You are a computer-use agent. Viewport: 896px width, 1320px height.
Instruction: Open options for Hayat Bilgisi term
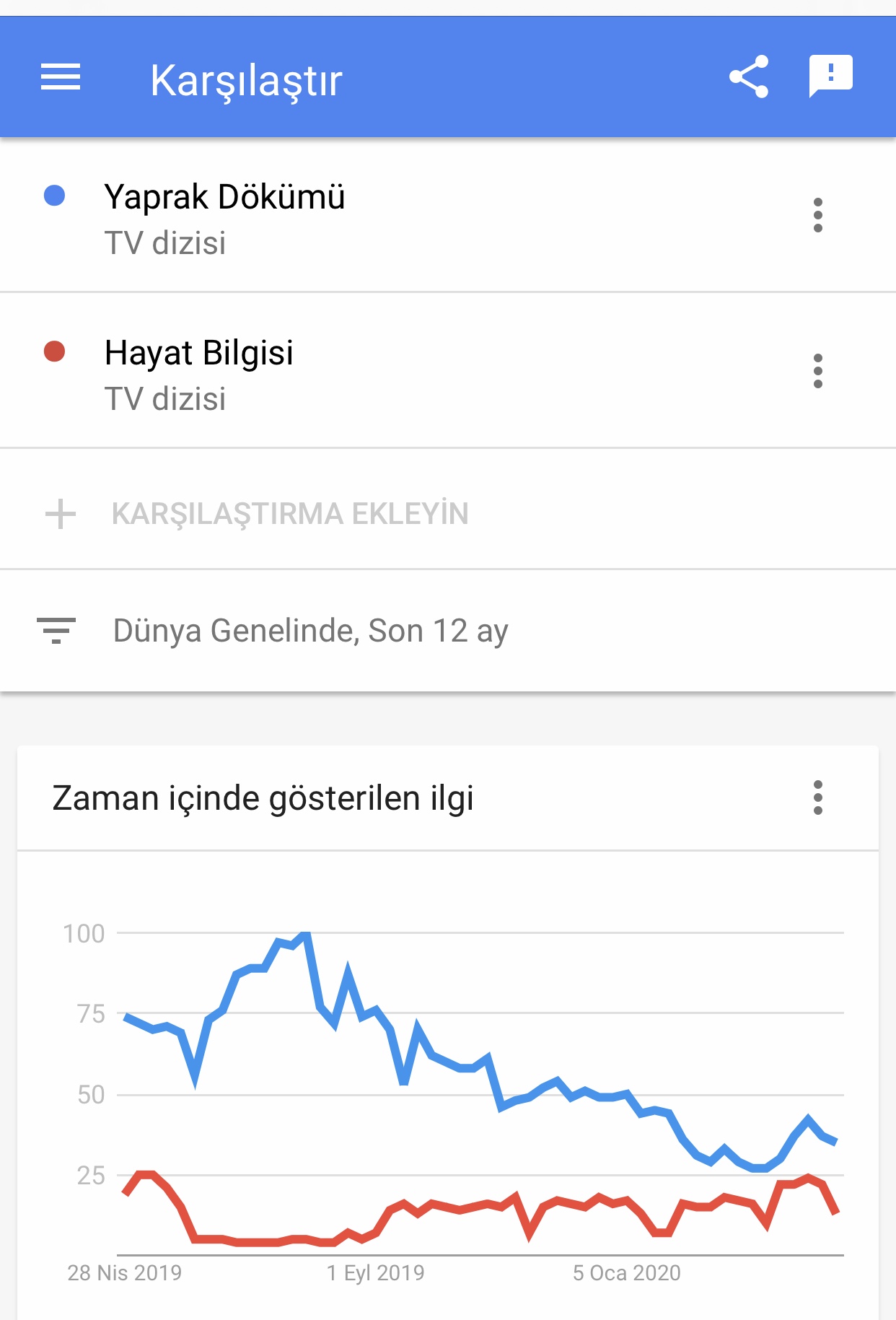817,371
